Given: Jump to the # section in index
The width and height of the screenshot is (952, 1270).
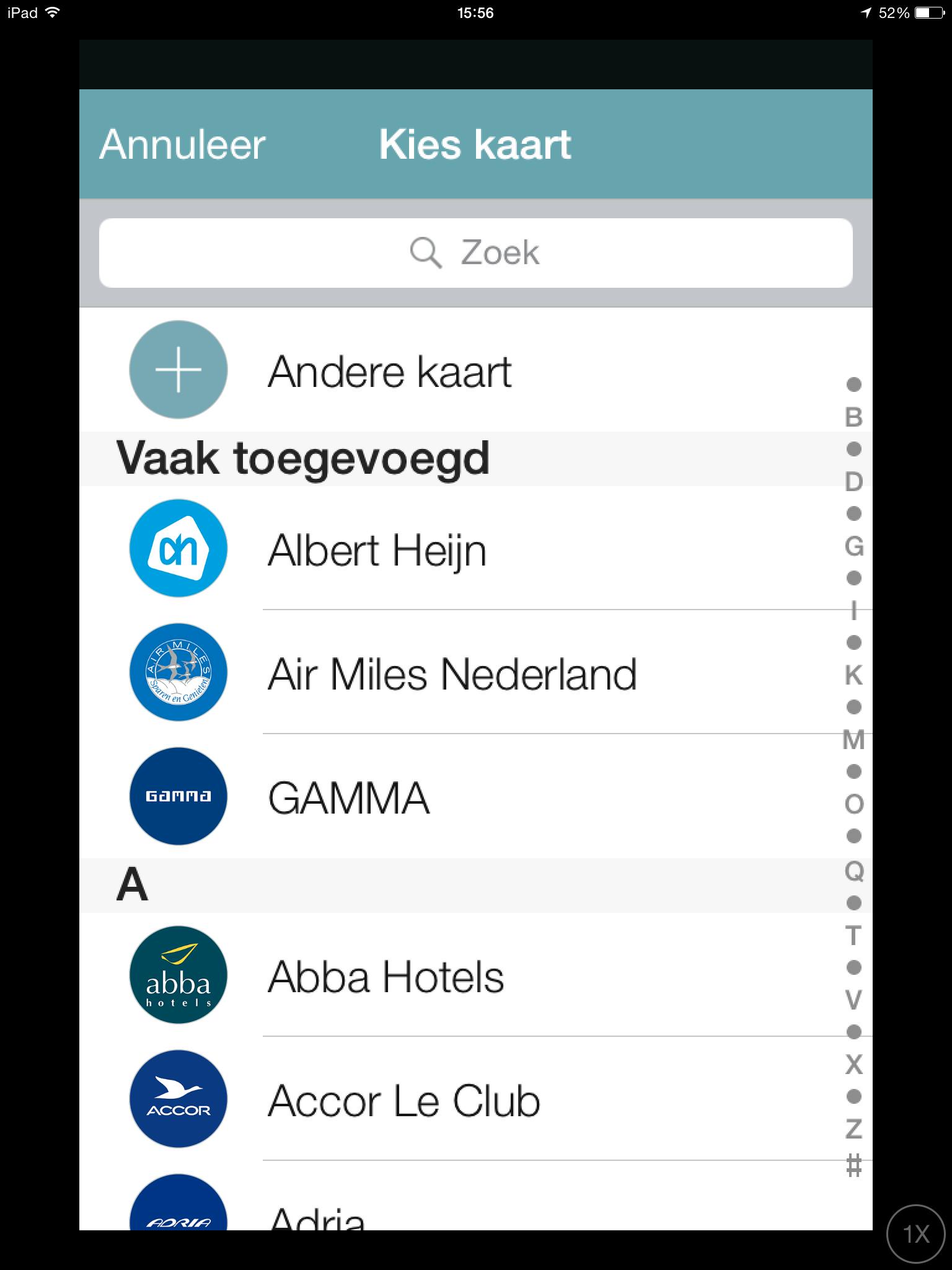Looking at the screenshot, I should 853,1166.
